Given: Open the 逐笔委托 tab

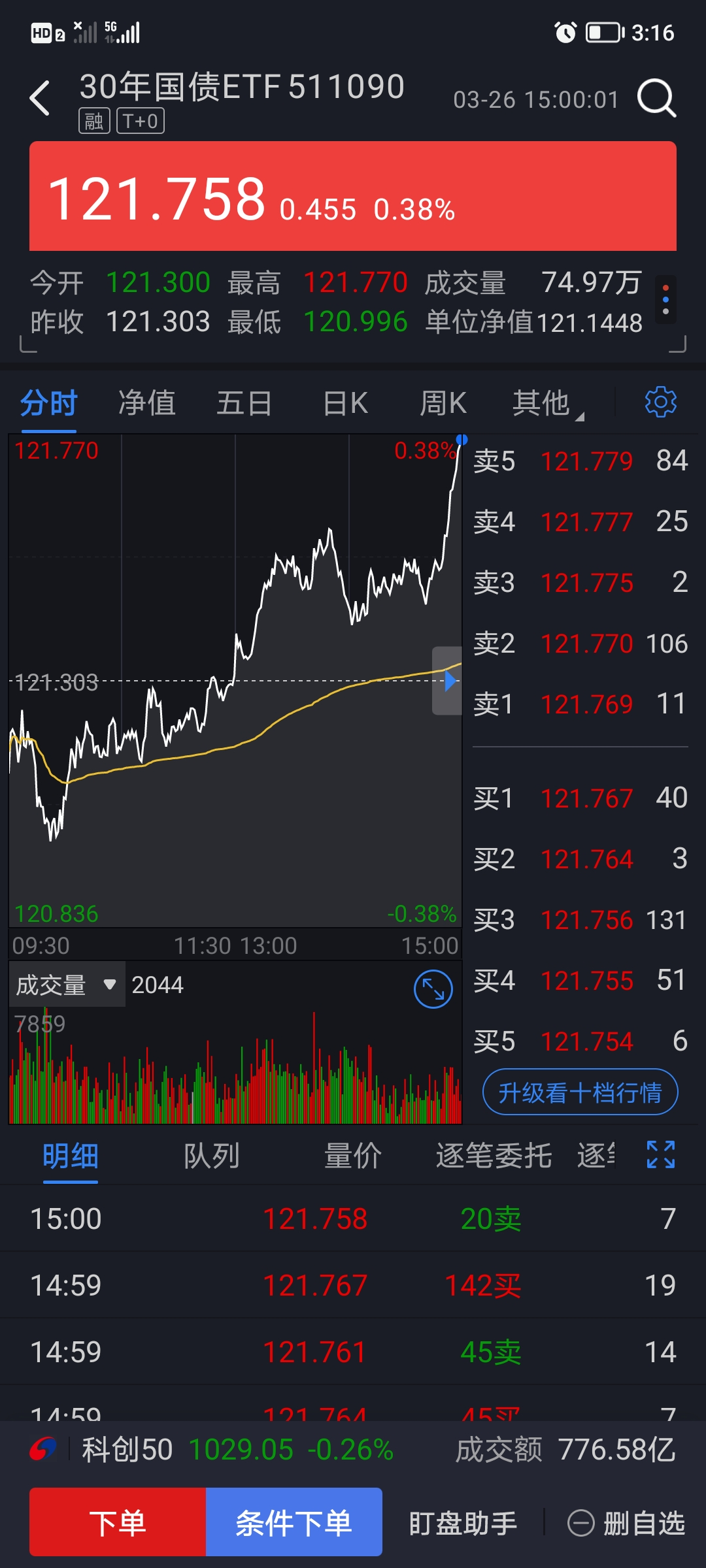Looking at the screenshot, I should pos(494,1156).
